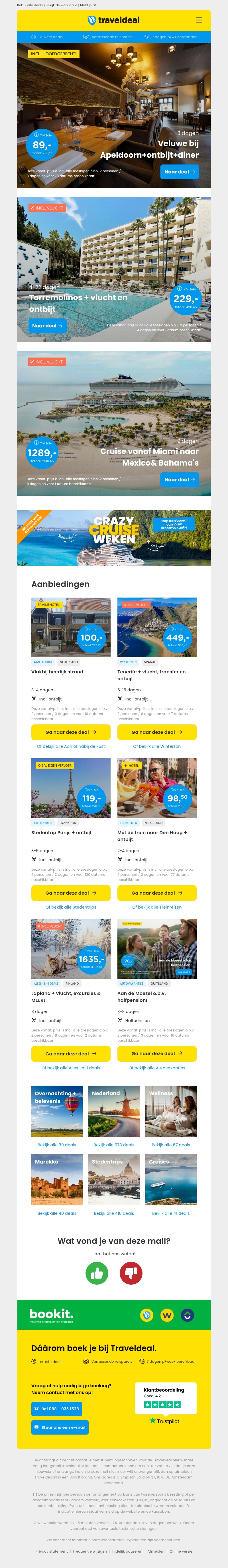Call via 'Bel 088 - 033 1528' button

pos(56,1409)
